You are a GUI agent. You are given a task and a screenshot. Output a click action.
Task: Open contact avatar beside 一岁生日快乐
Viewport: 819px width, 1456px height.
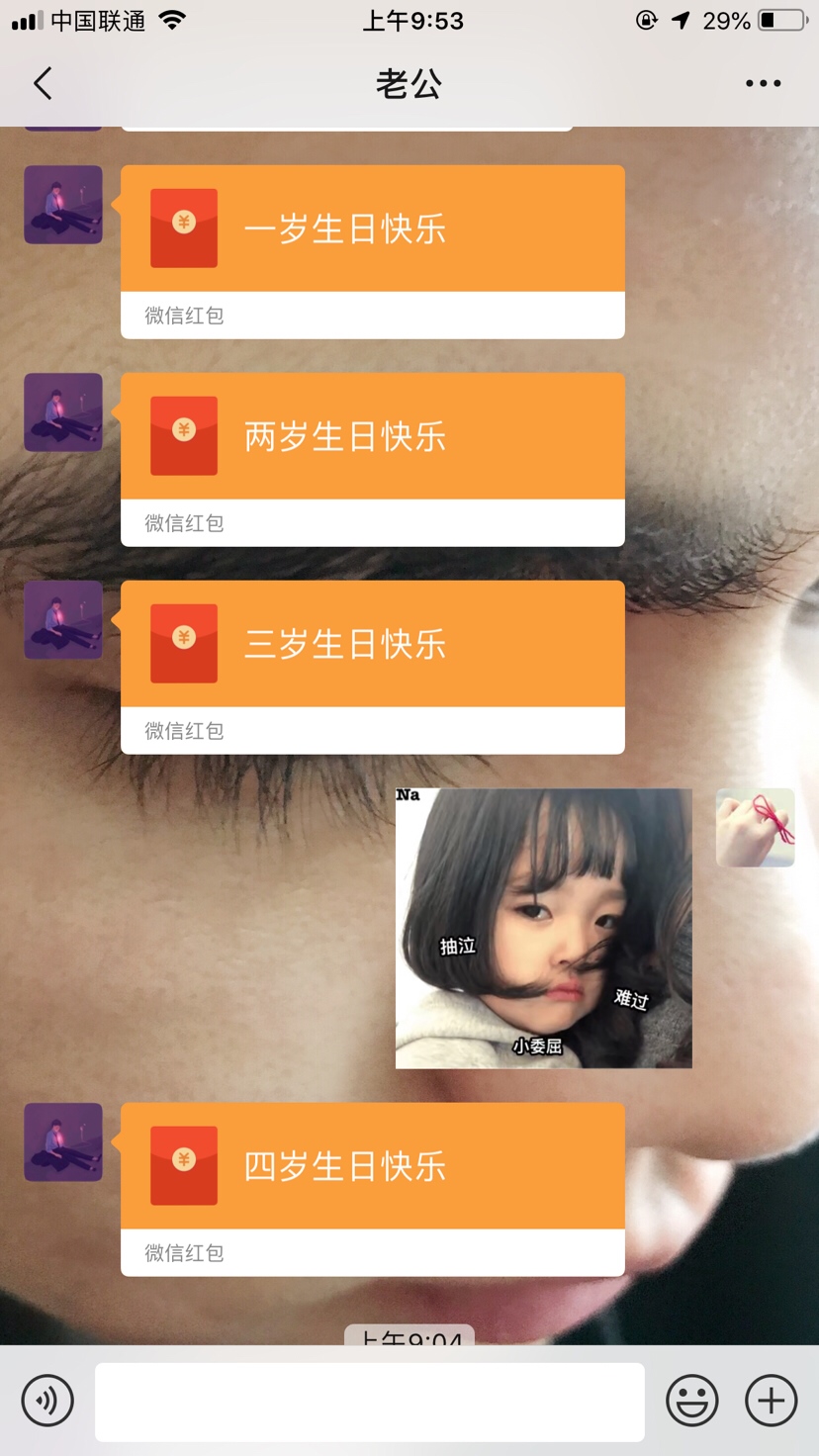point(63,205)
